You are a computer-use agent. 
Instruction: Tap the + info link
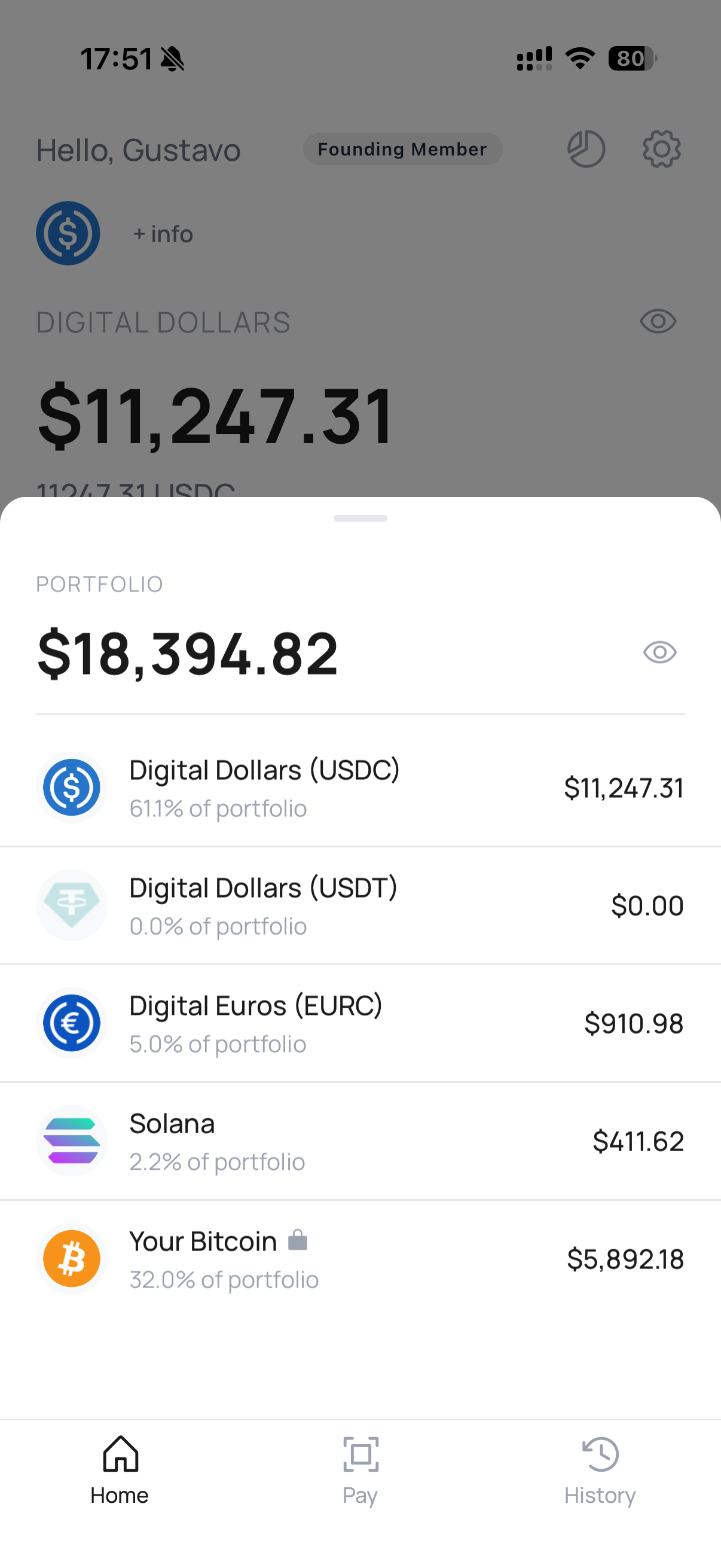(x=163, y=234)
